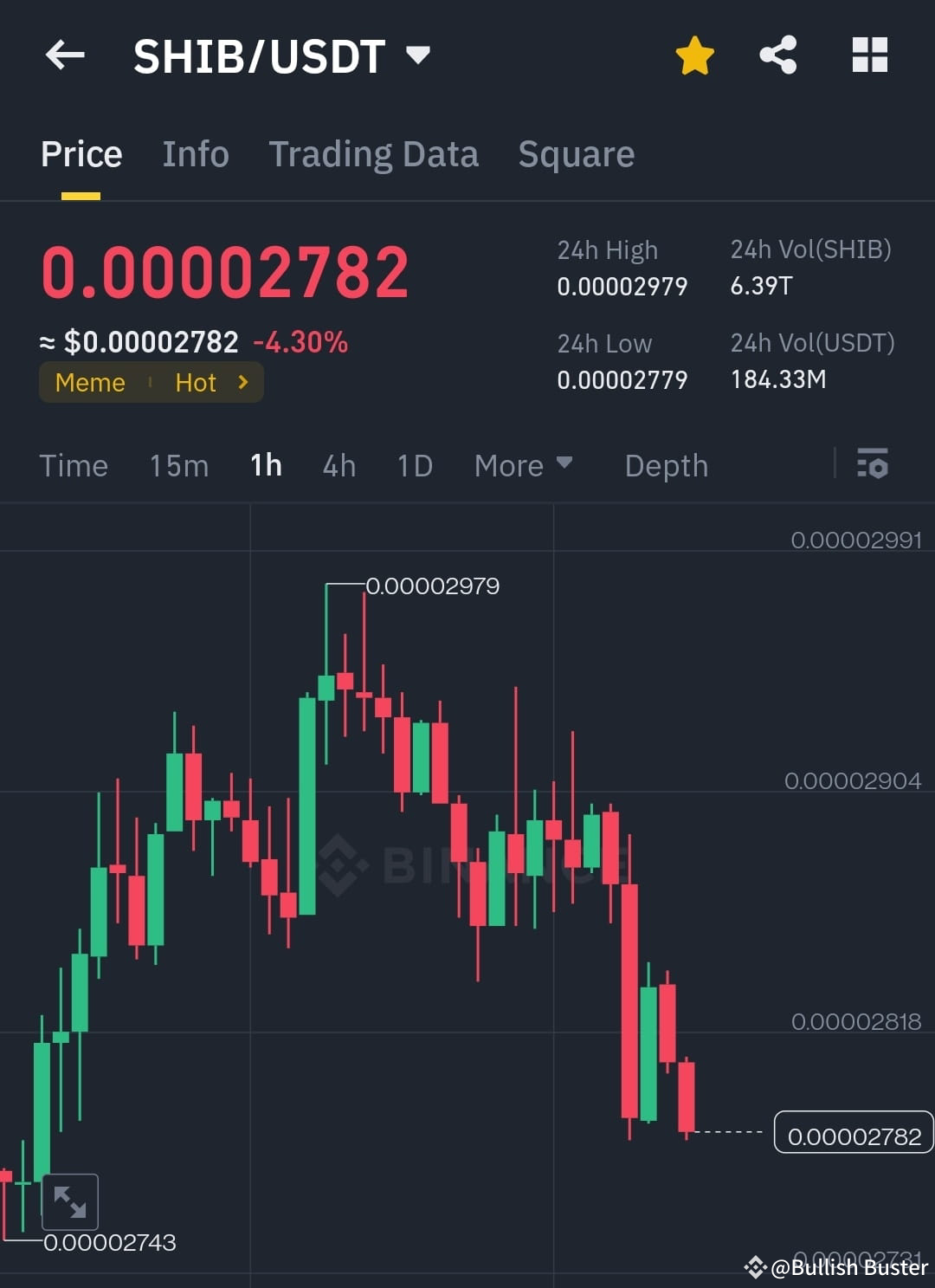Open the share options icon
This screenshot has width=935, height=1288.
click(777, 54)
